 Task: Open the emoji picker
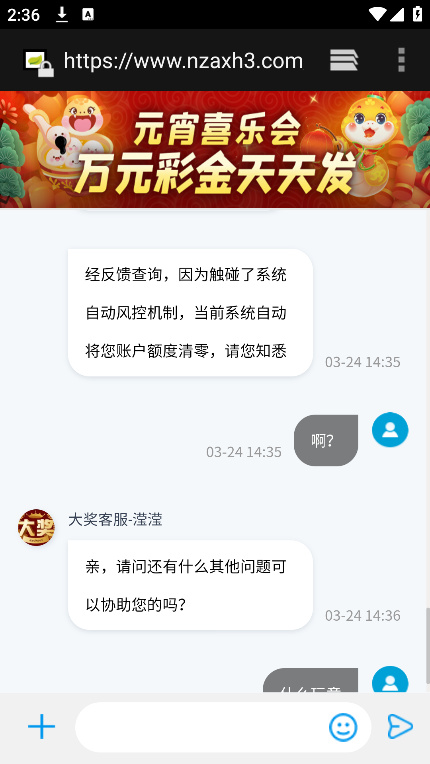pos(343,727)
